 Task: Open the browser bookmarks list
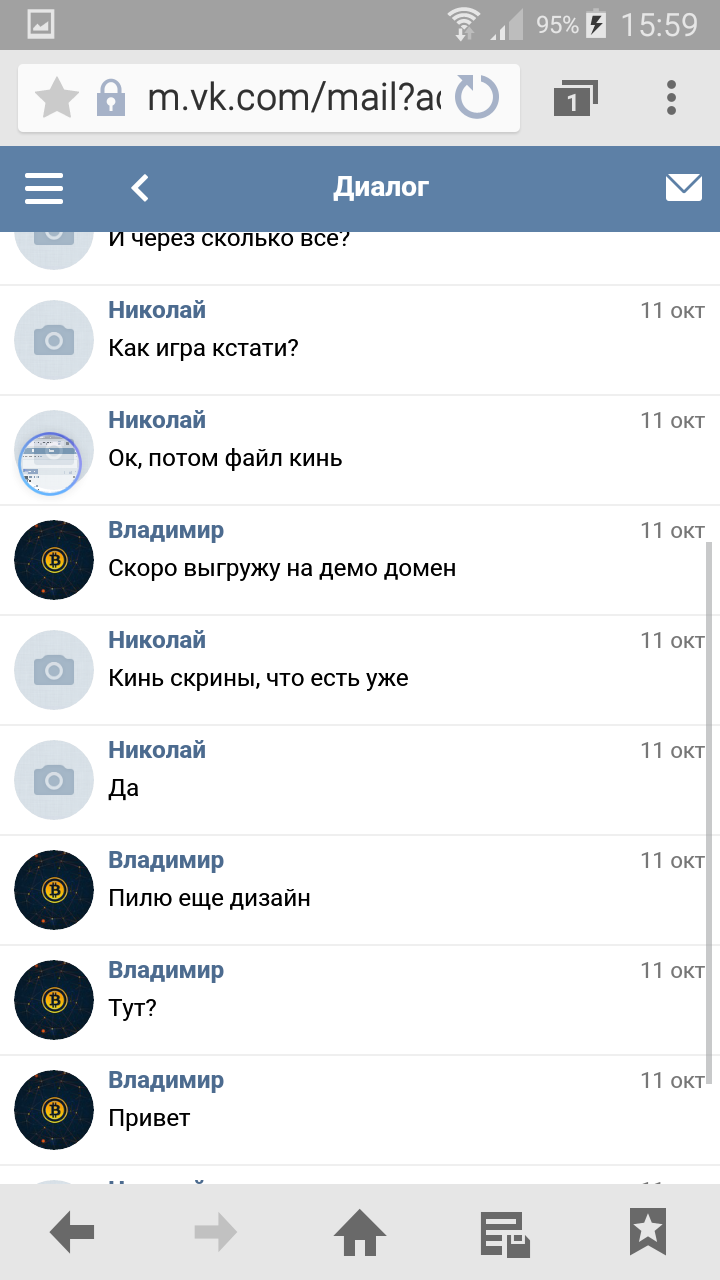[x=648, y=1232]
